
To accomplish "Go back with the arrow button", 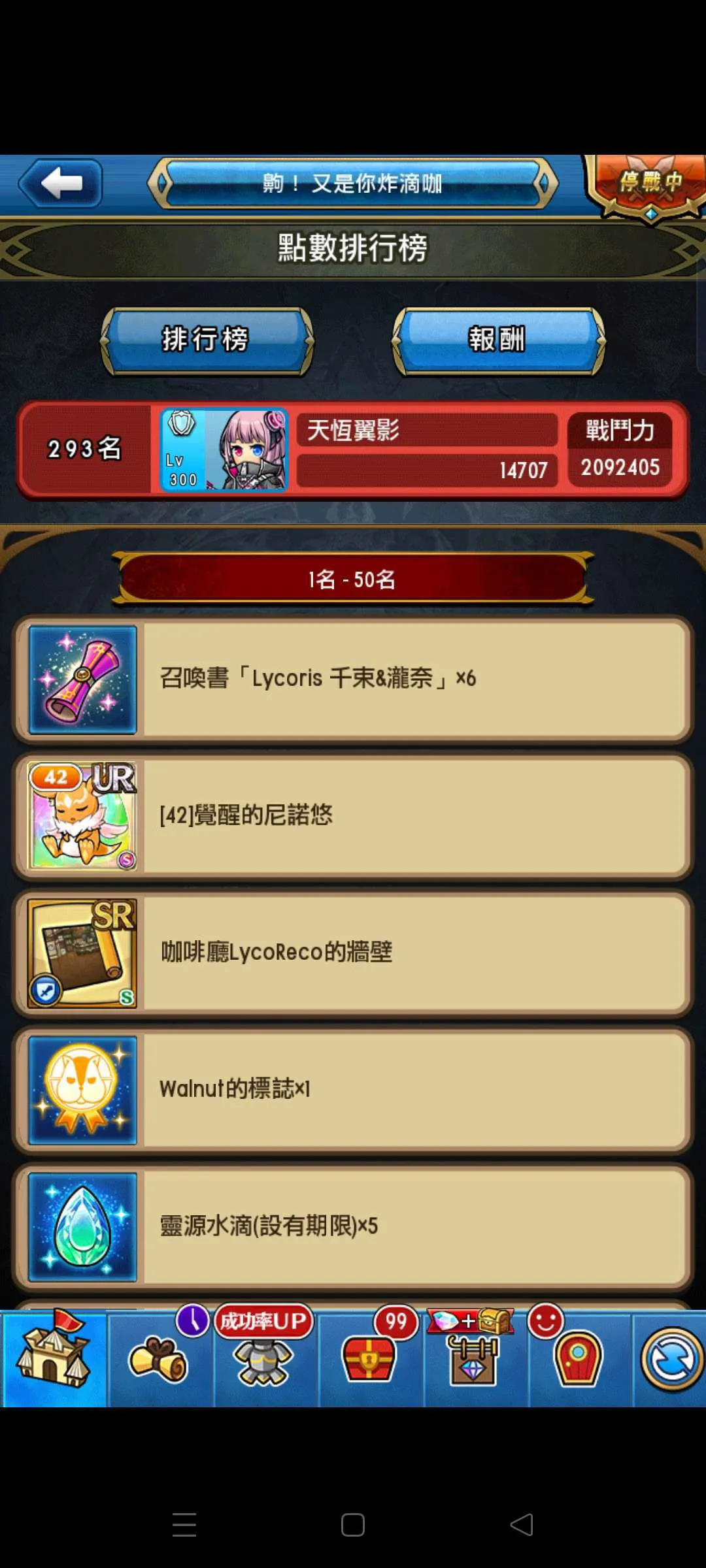I will point(60,184).
